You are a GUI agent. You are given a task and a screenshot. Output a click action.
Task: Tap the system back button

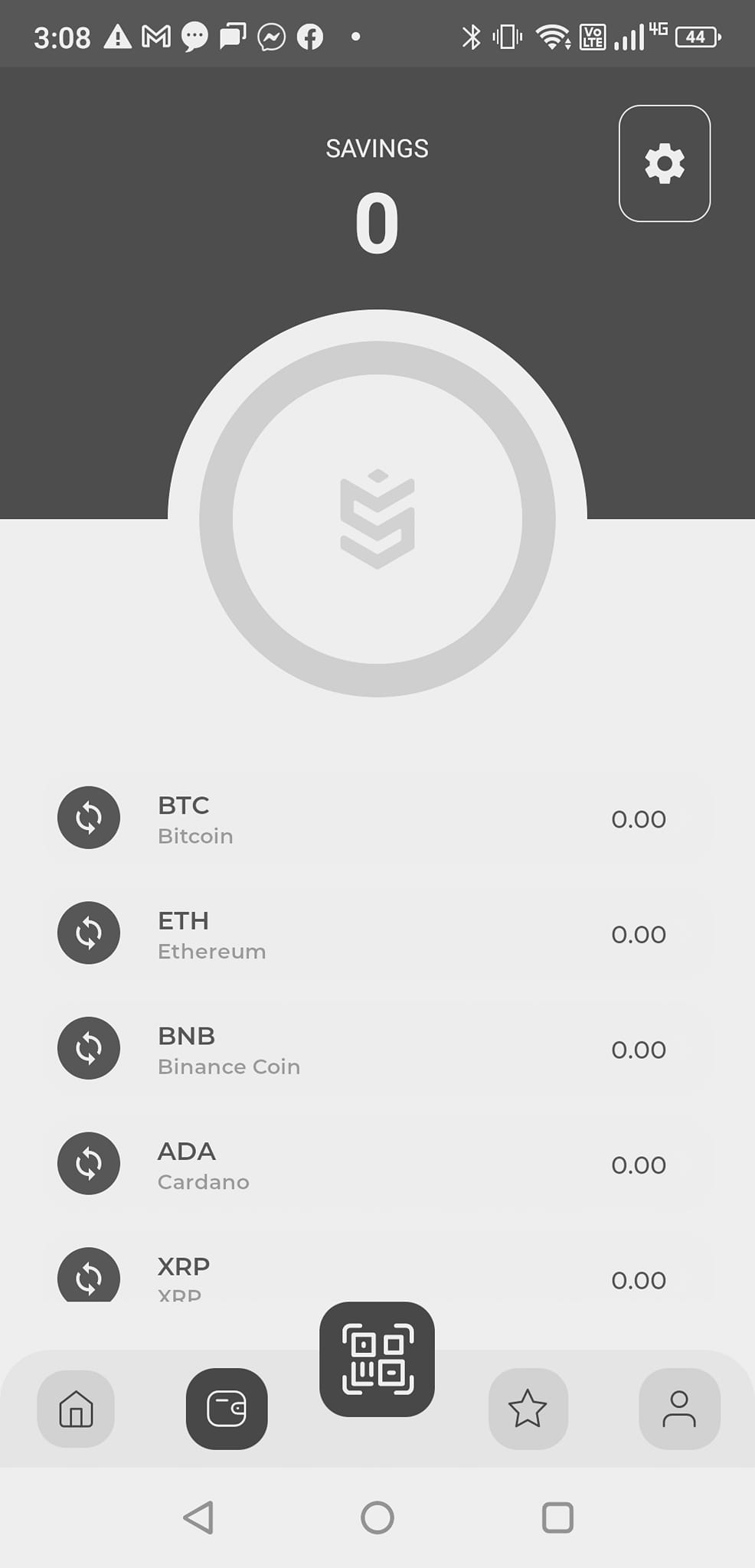[x=198, y=1517]
